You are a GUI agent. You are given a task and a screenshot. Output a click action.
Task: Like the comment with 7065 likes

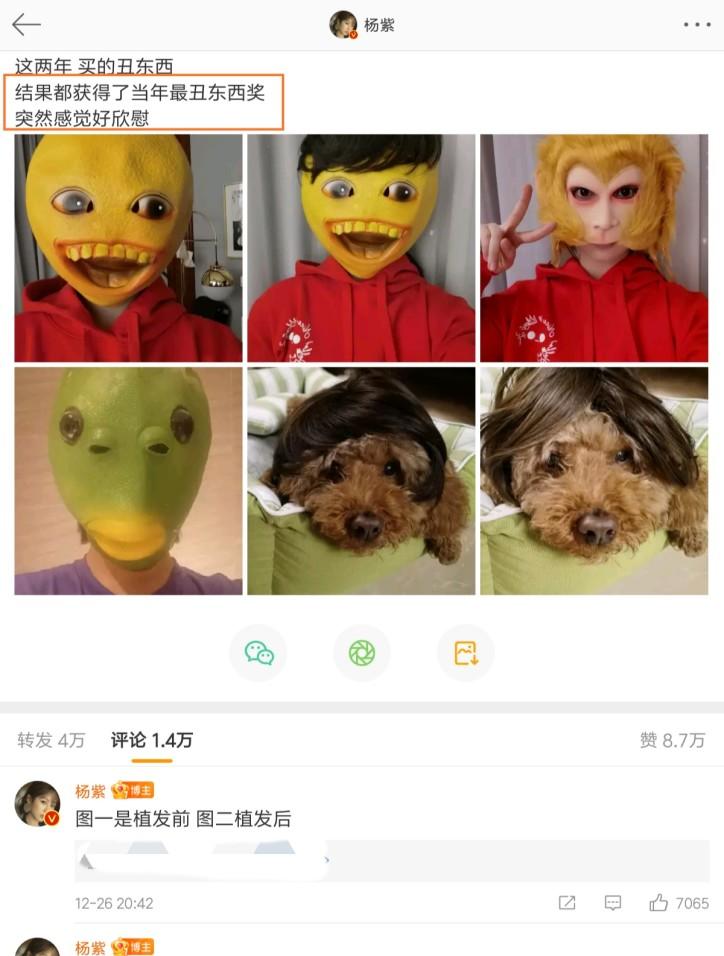659,903
